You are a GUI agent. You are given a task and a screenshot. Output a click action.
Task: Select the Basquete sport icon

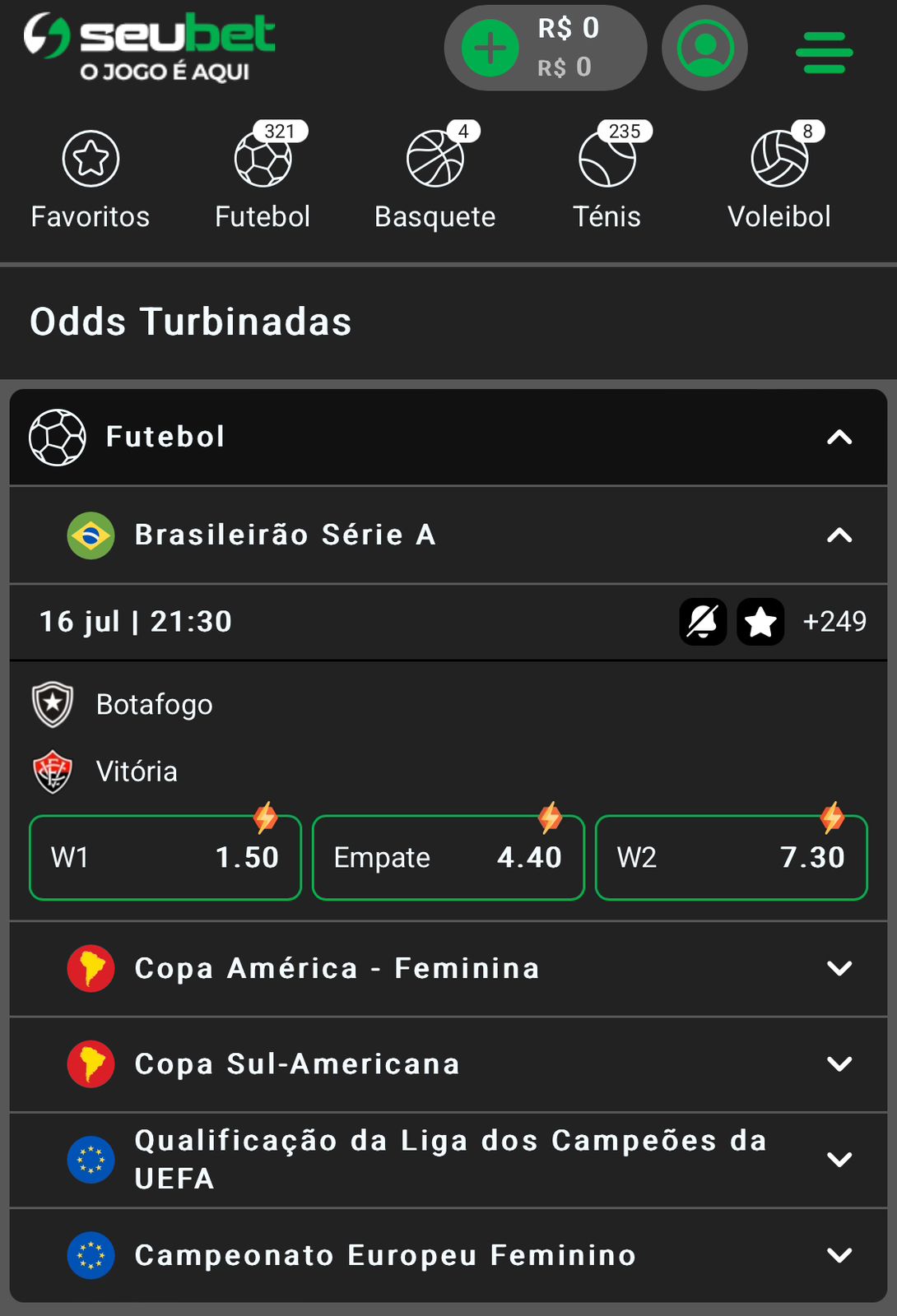click(x=435, y=158)
